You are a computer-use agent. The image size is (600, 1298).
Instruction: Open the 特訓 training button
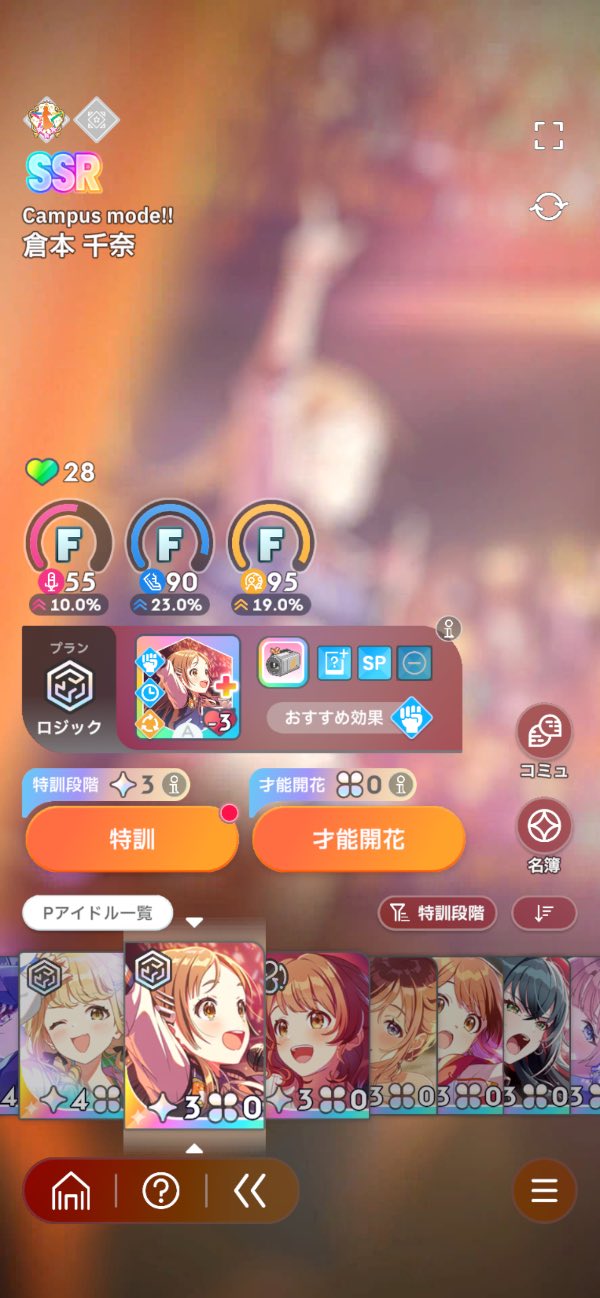132,839
